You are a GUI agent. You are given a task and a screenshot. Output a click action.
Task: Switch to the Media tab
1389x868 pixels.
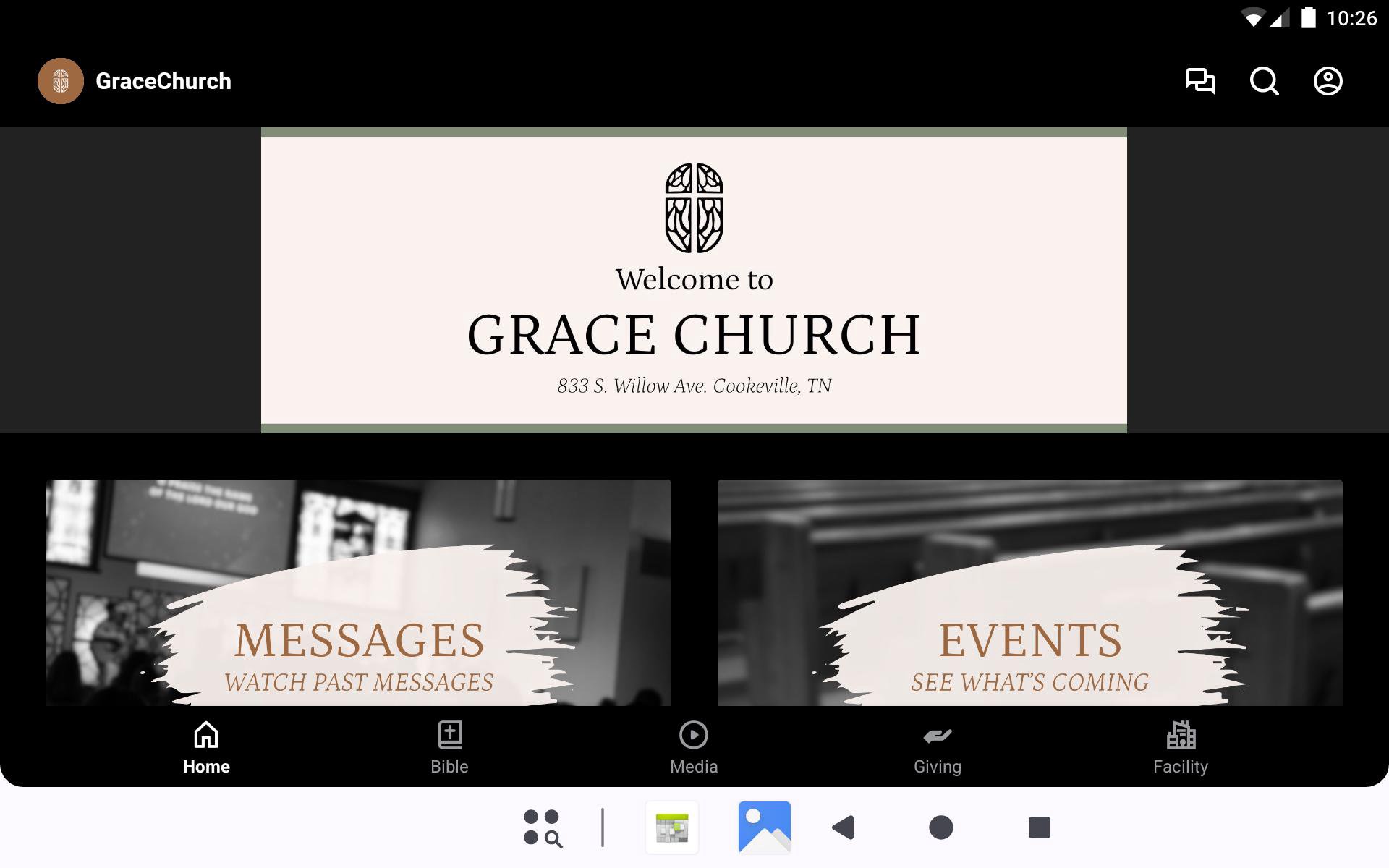tap(694, 748)
